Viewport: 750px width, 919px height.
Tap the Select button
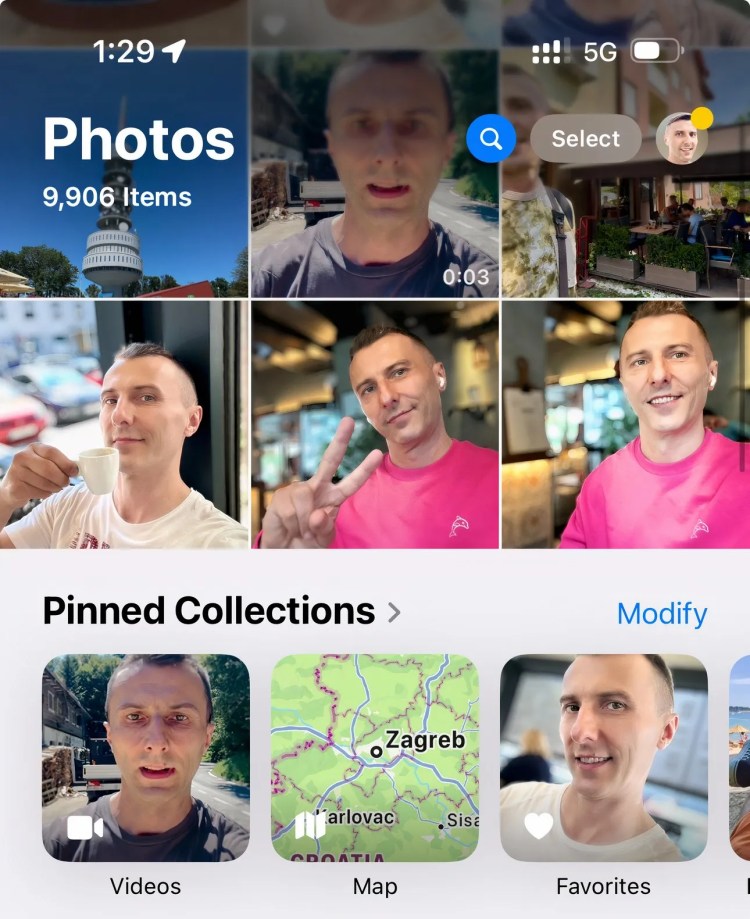coord(585,139)
